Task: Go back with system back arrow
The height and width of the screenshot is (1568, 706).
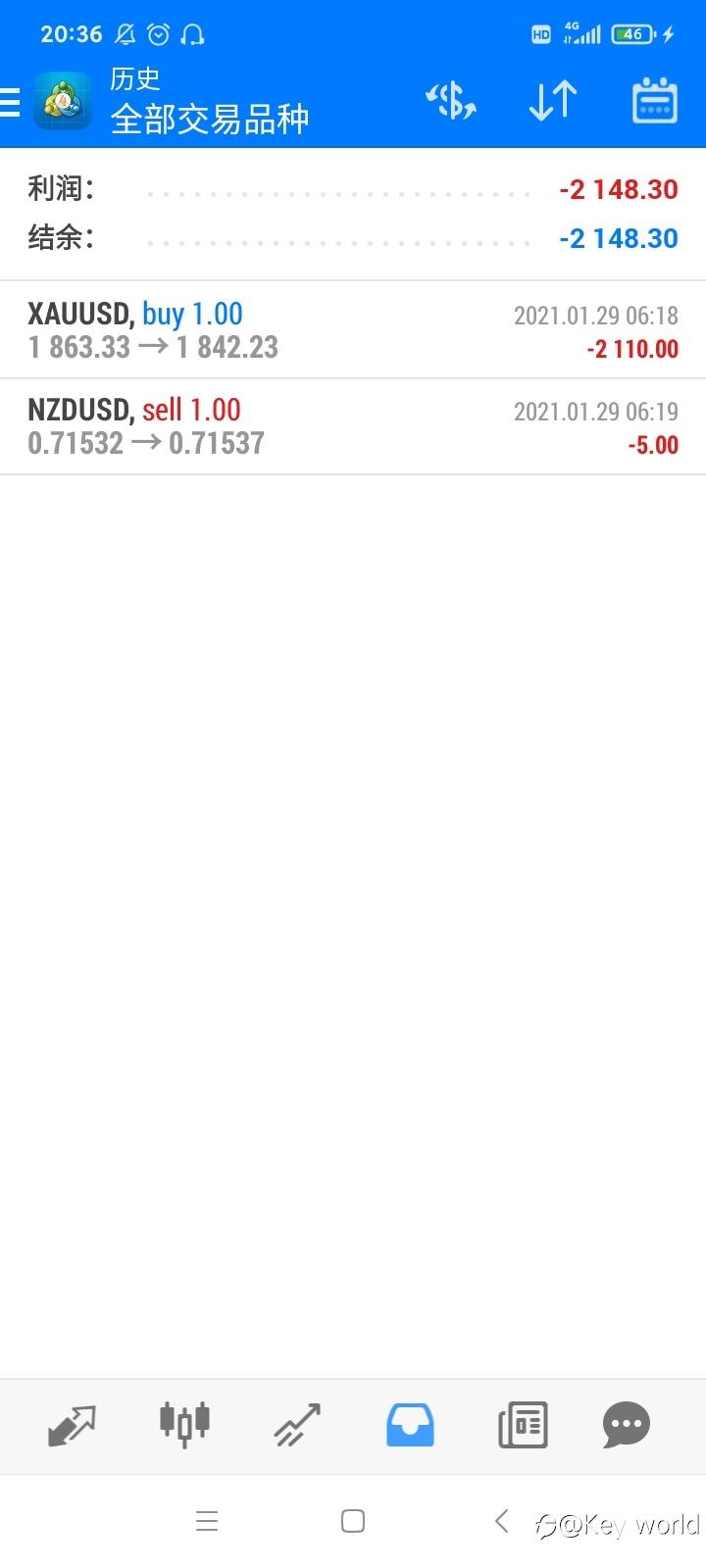Action: (501, 1521)
